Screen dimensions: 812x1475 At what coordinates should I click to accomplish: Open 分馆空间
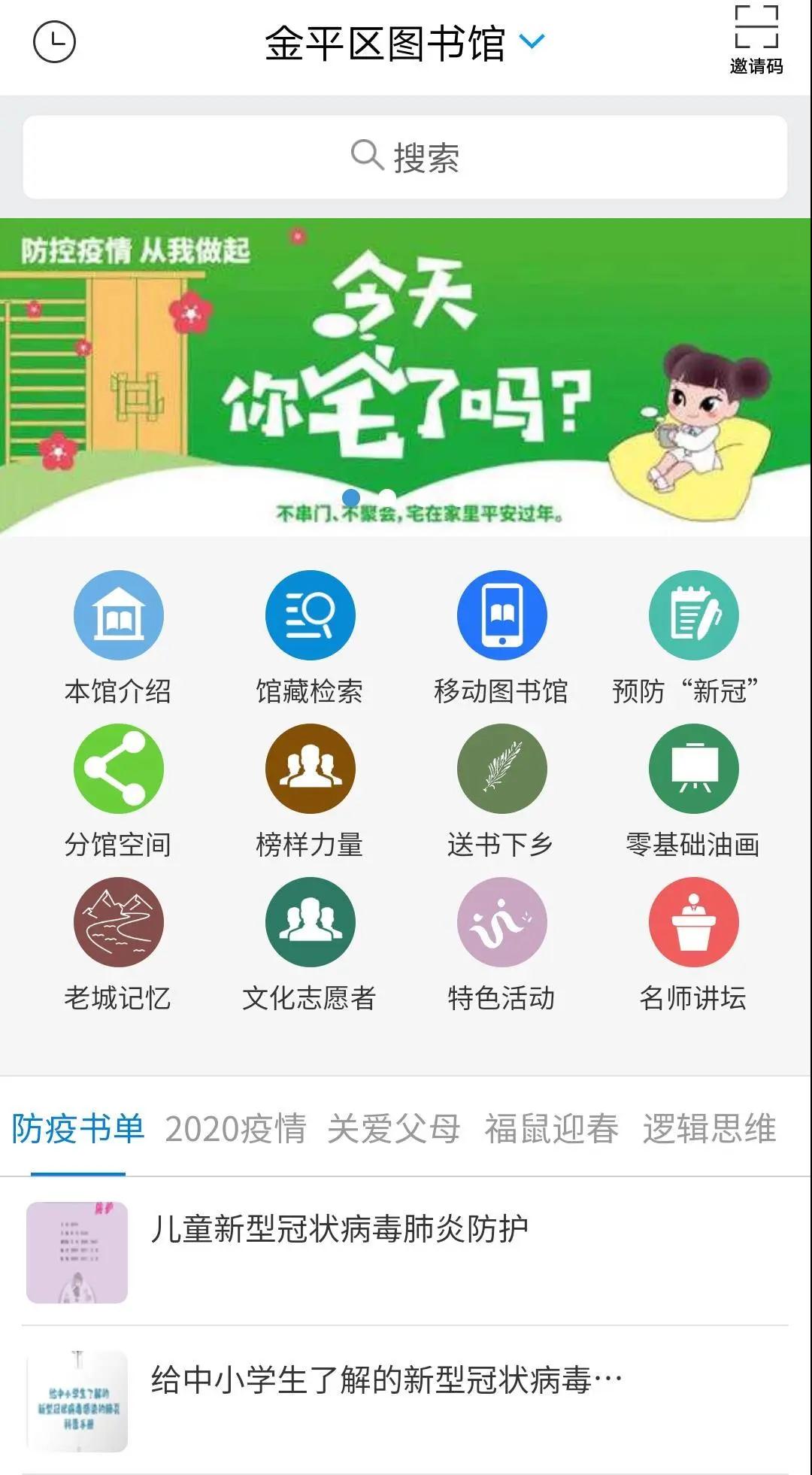[118, 791]
